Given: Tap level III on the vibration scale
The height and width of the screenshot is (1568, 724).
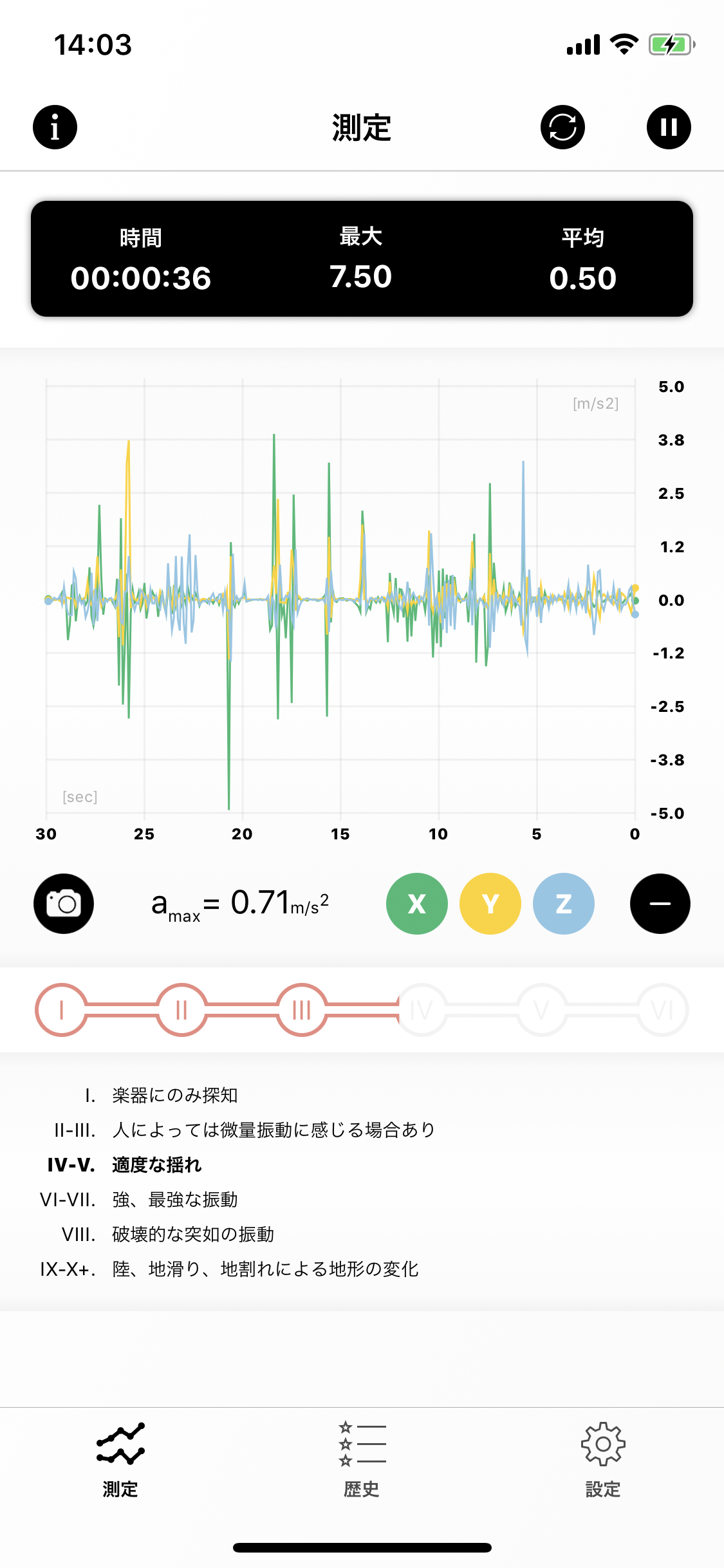Looking at the screenshot, I should (x=301, y=1009).
